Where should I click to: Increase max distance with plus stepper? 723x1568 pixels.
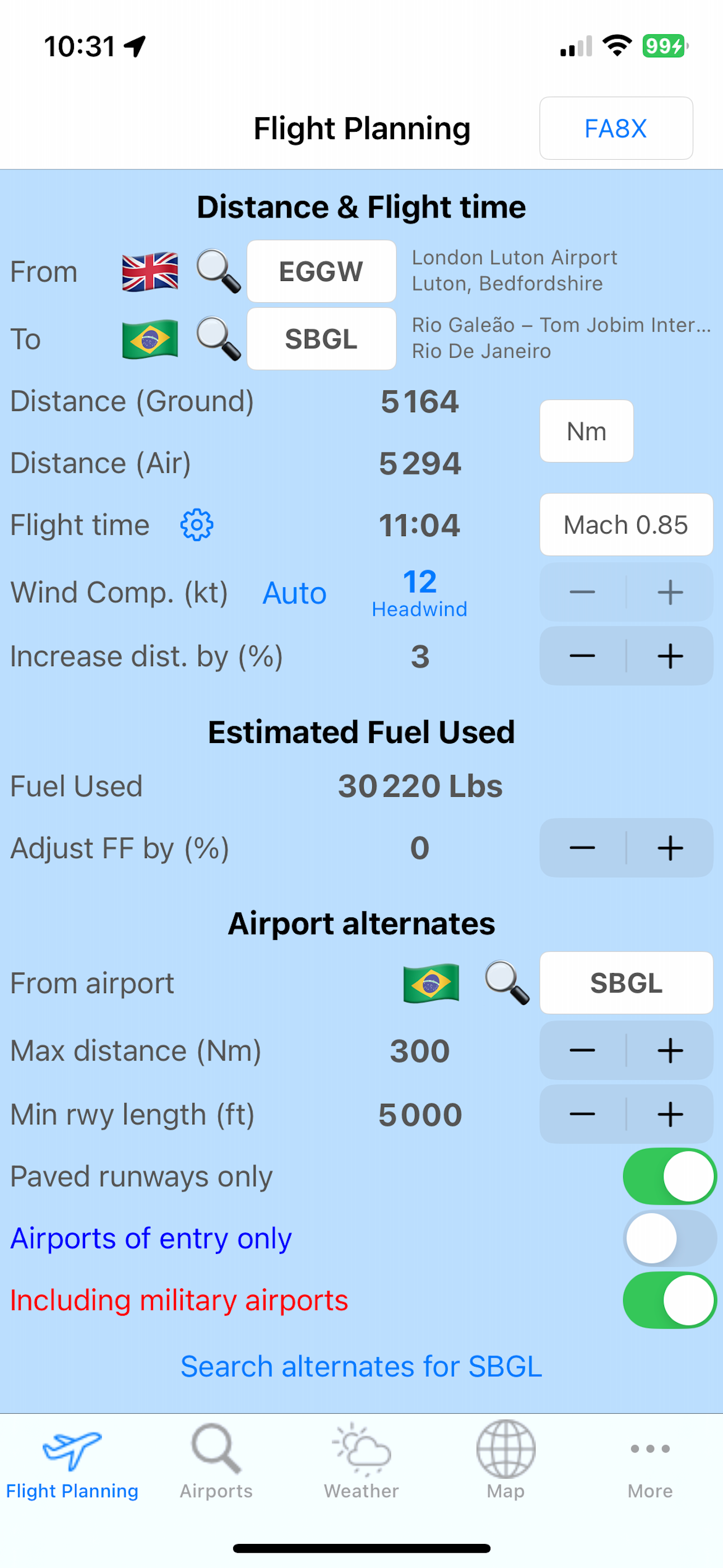[x=669, y=1050]
